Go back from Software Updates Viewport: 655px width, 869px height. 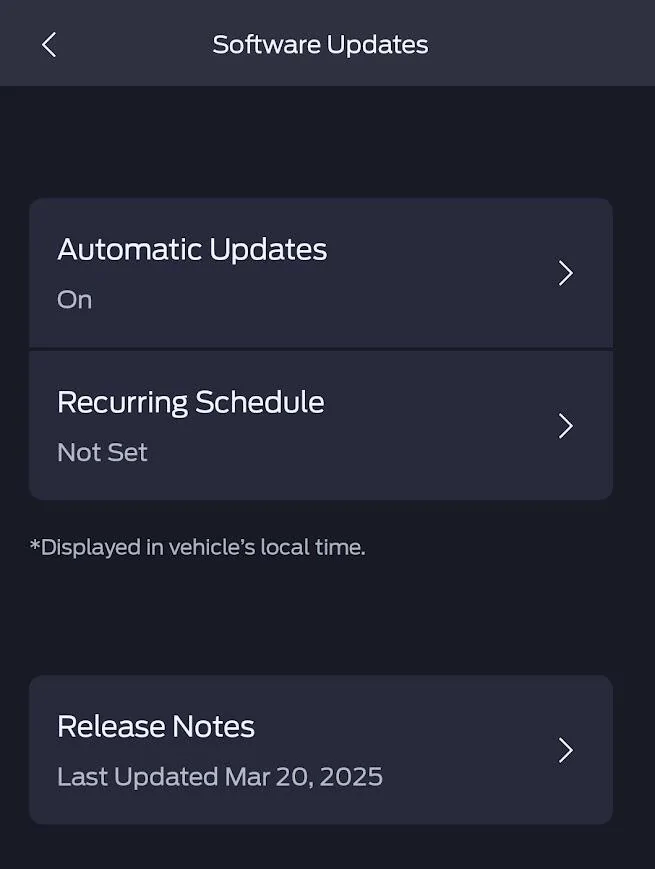click(49, 45)
